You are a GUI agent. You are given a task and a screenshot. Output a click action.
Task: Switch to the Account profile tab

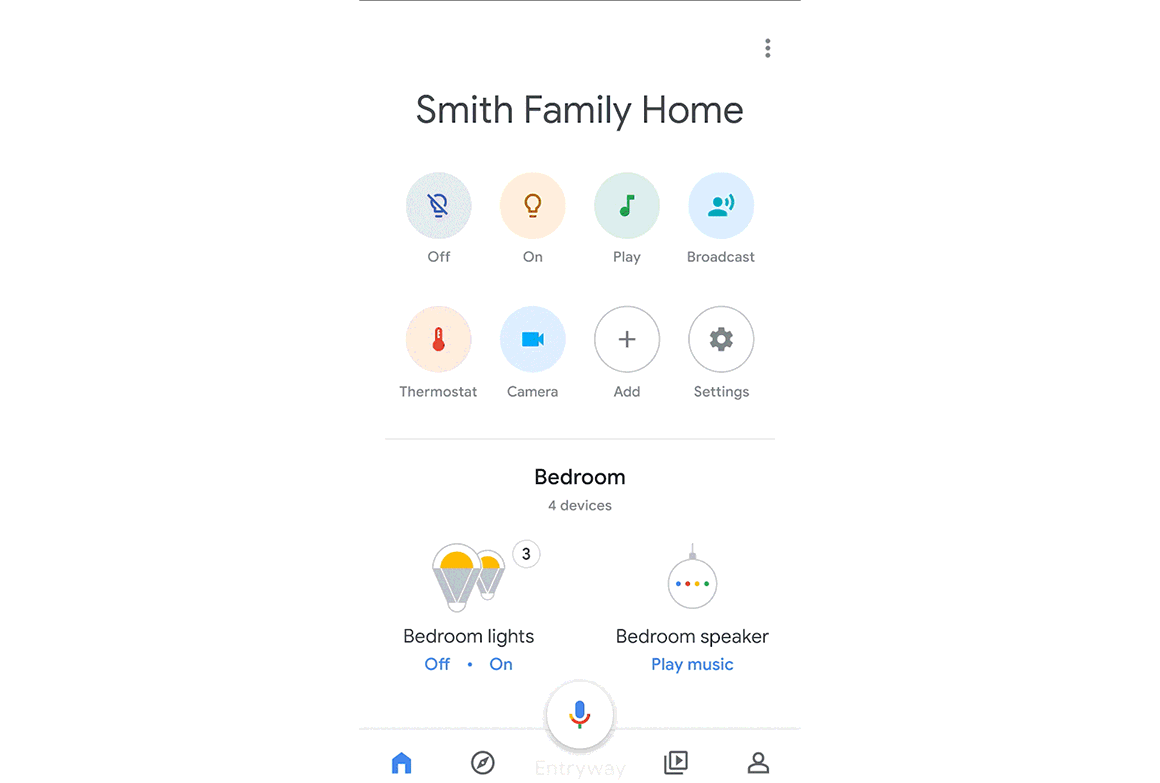pos(758,763)
